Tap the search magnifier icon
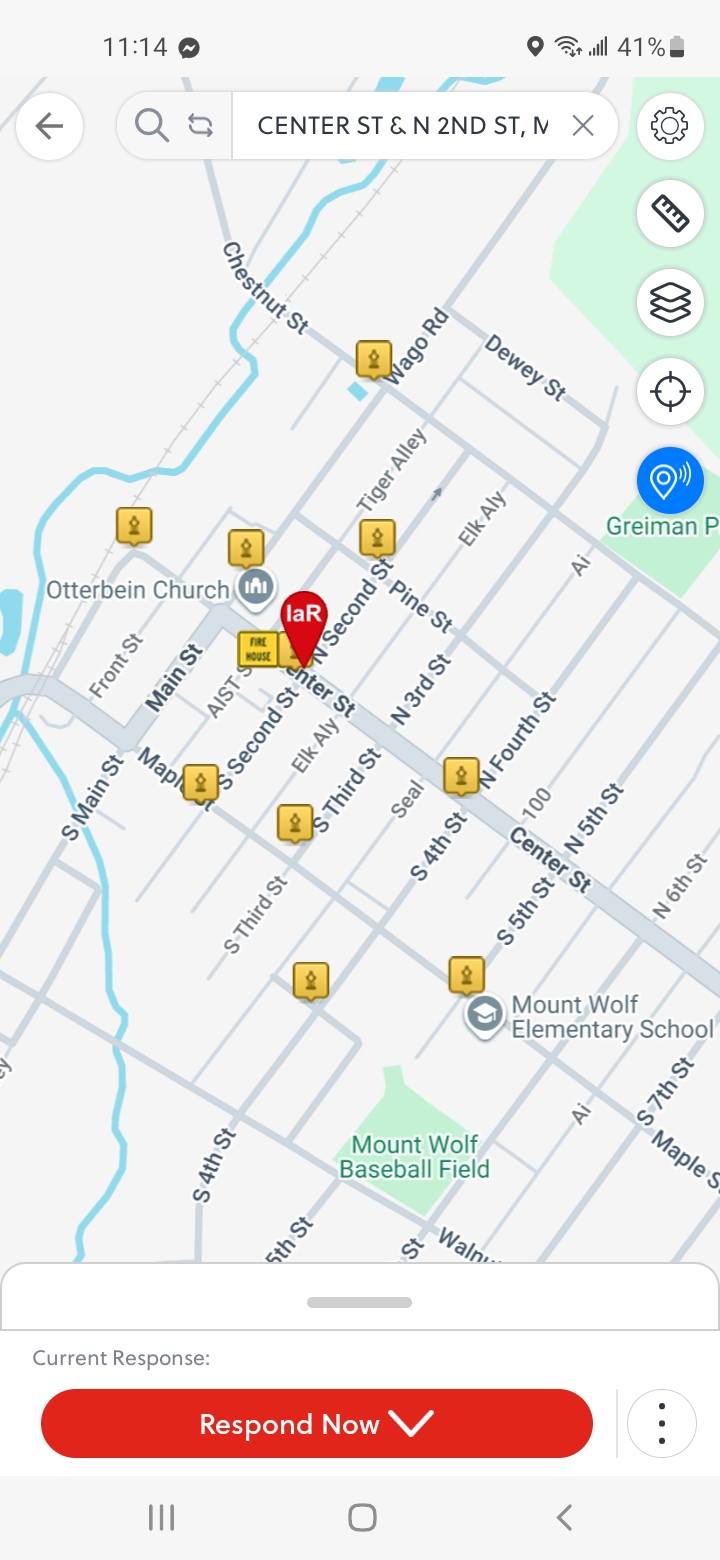The image size is (720, 1560). [151, 126]
